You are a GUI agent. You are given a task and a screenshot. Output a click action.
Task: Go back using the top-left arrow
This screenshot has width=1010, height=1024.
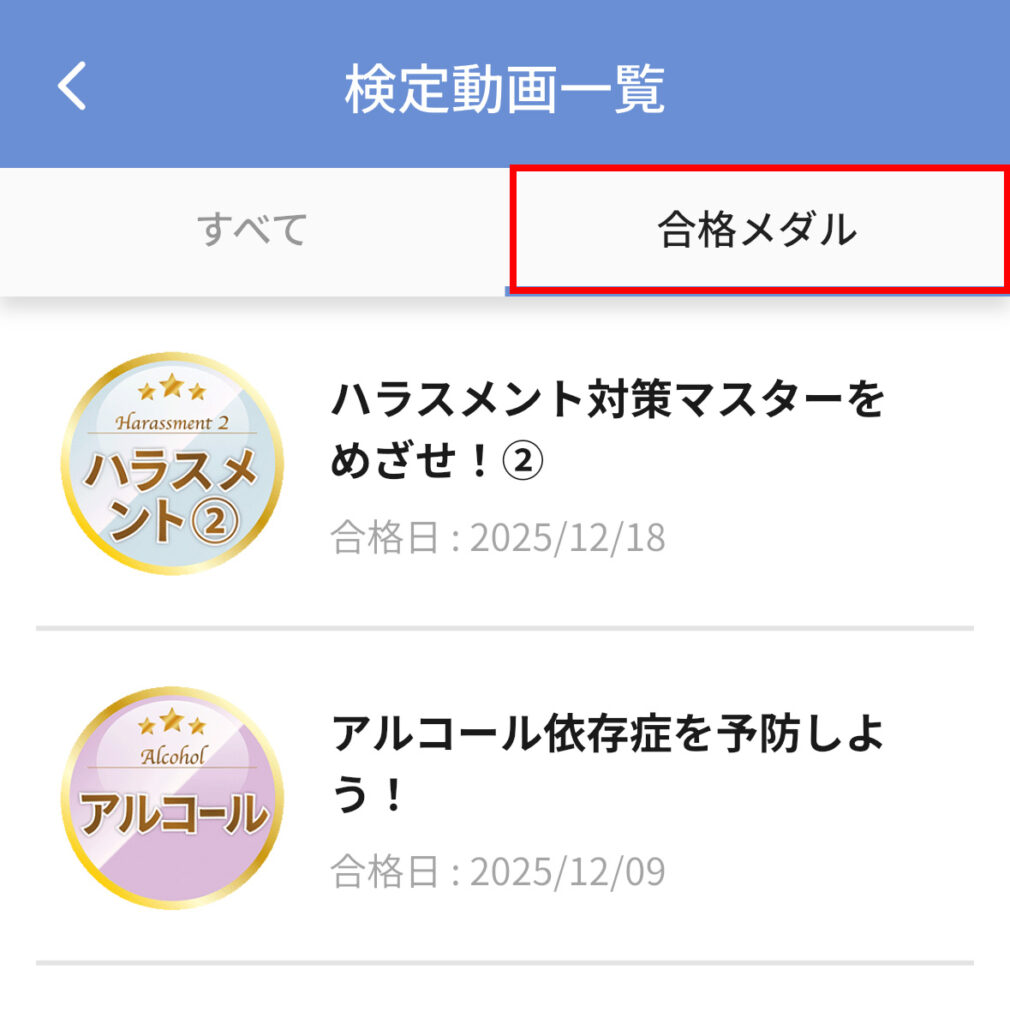tap(72, 86)
